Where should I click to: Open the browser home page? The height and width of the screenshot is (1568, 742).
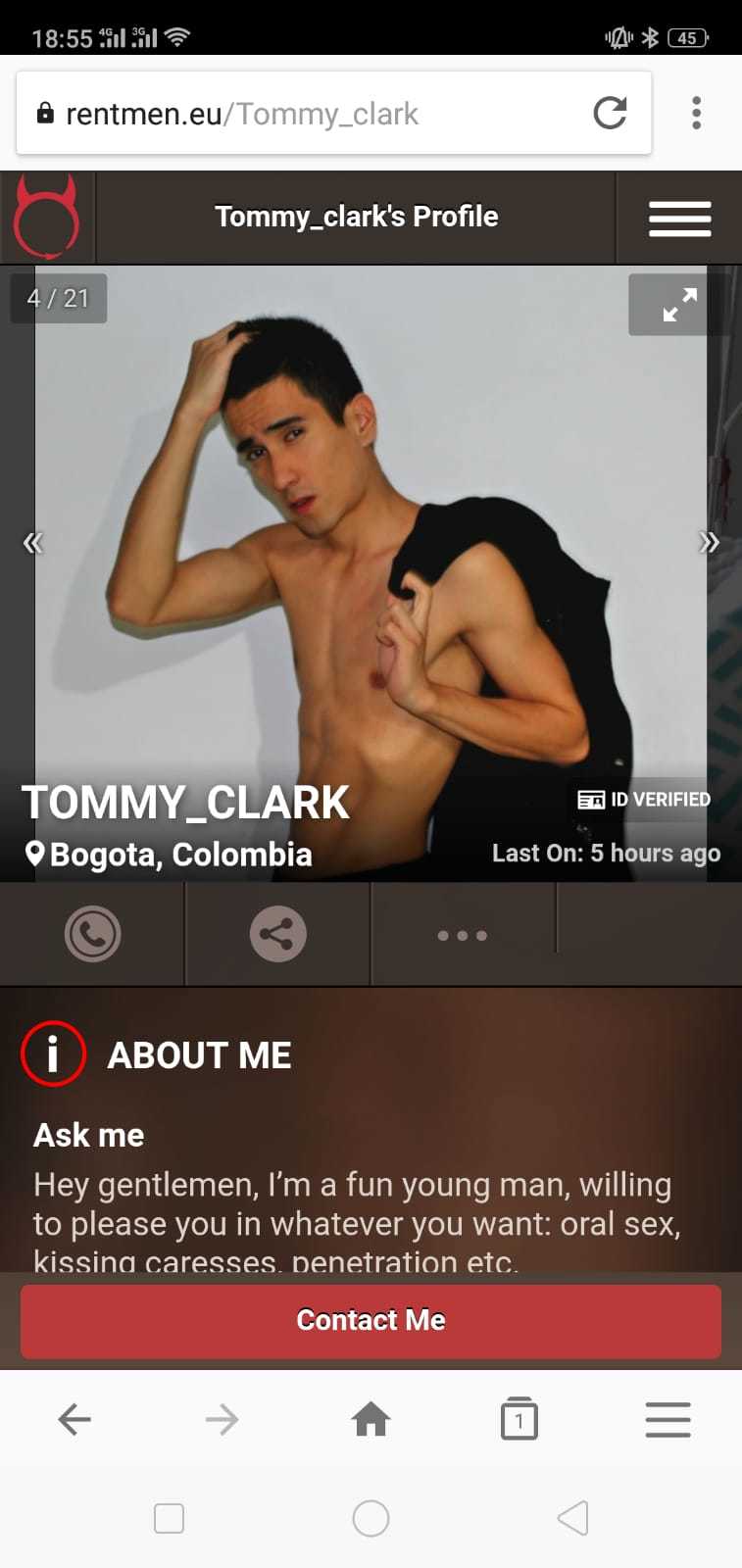click(x=371, y=1419)
